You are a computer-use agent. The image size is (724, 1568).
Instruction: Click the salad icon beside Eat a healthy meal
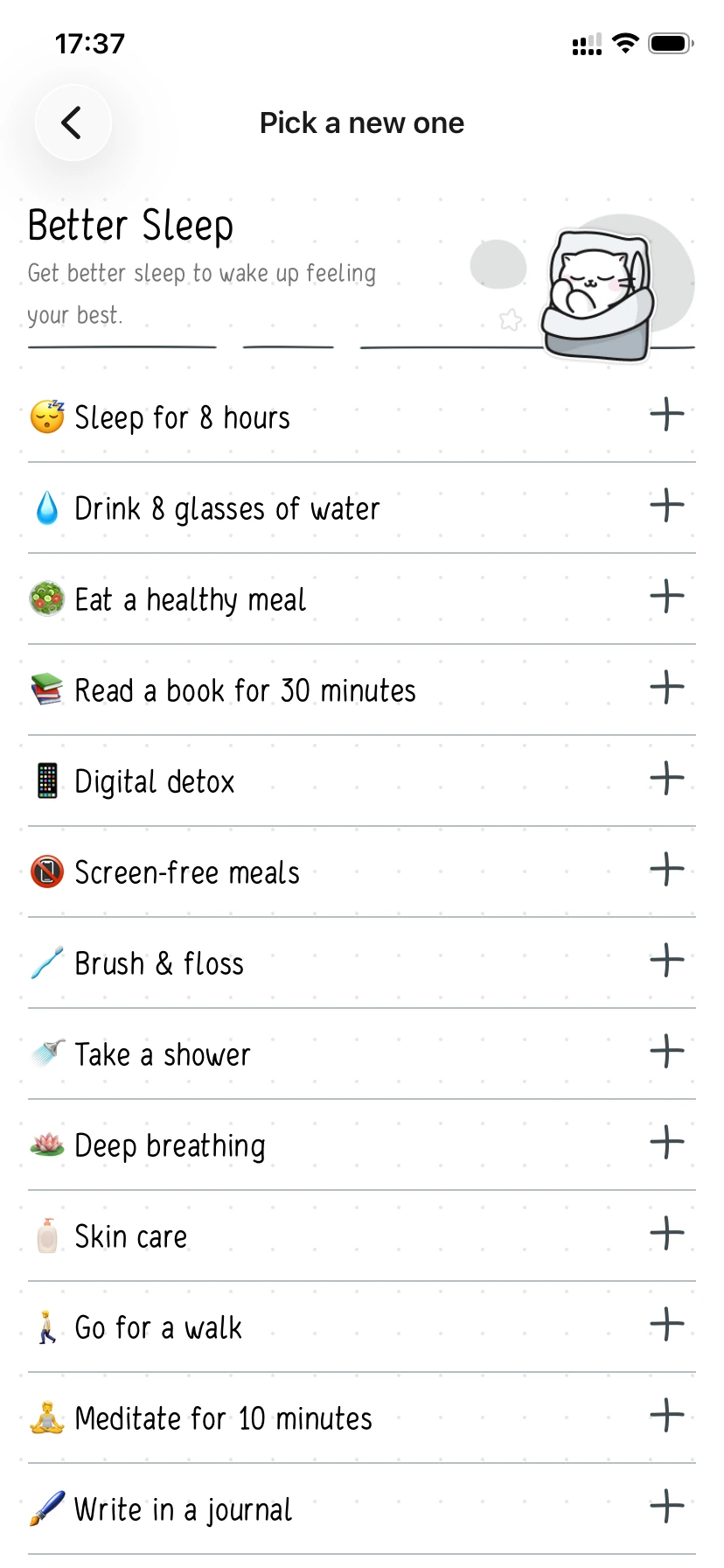point(47,598)
